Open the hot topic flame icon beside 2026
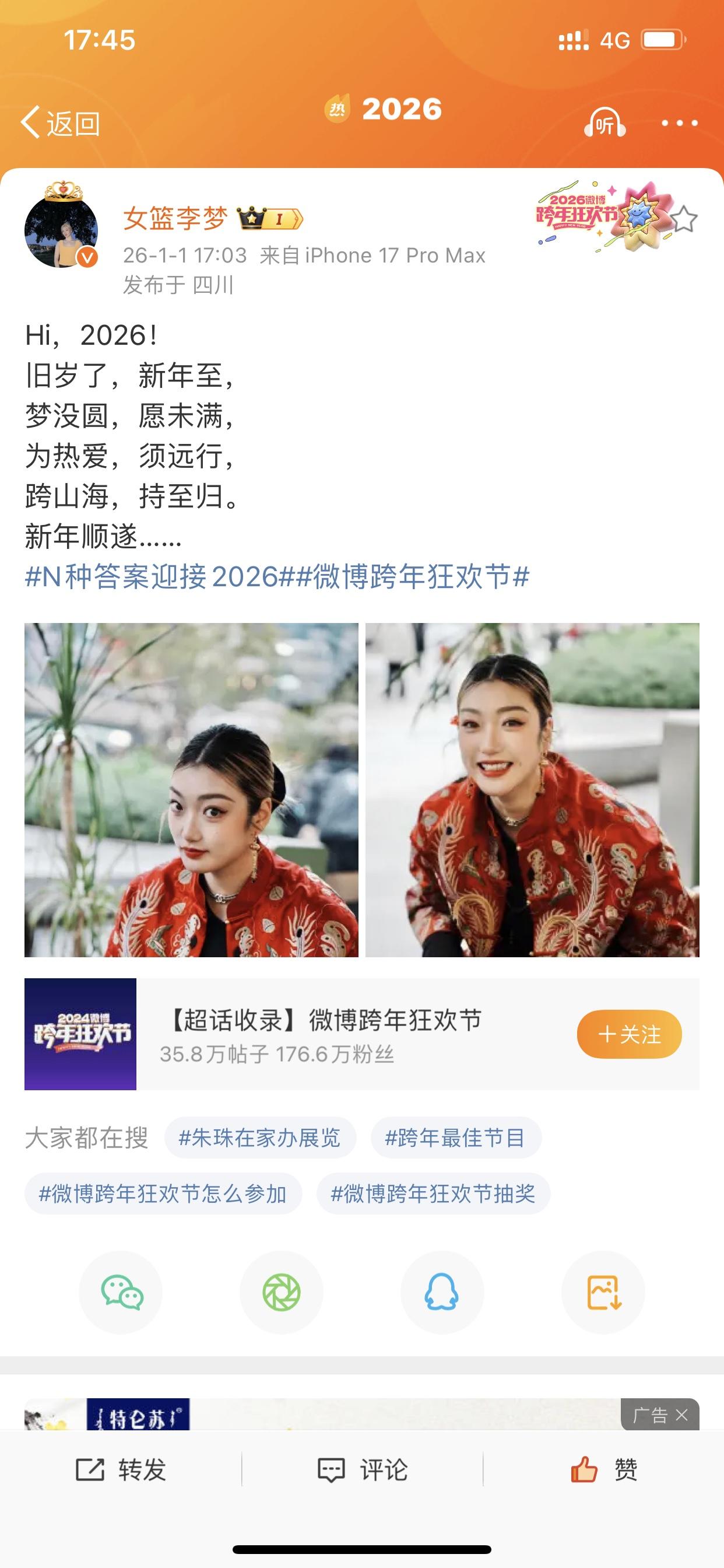This screenshot has height=1568, width=724. click(339, 108)
